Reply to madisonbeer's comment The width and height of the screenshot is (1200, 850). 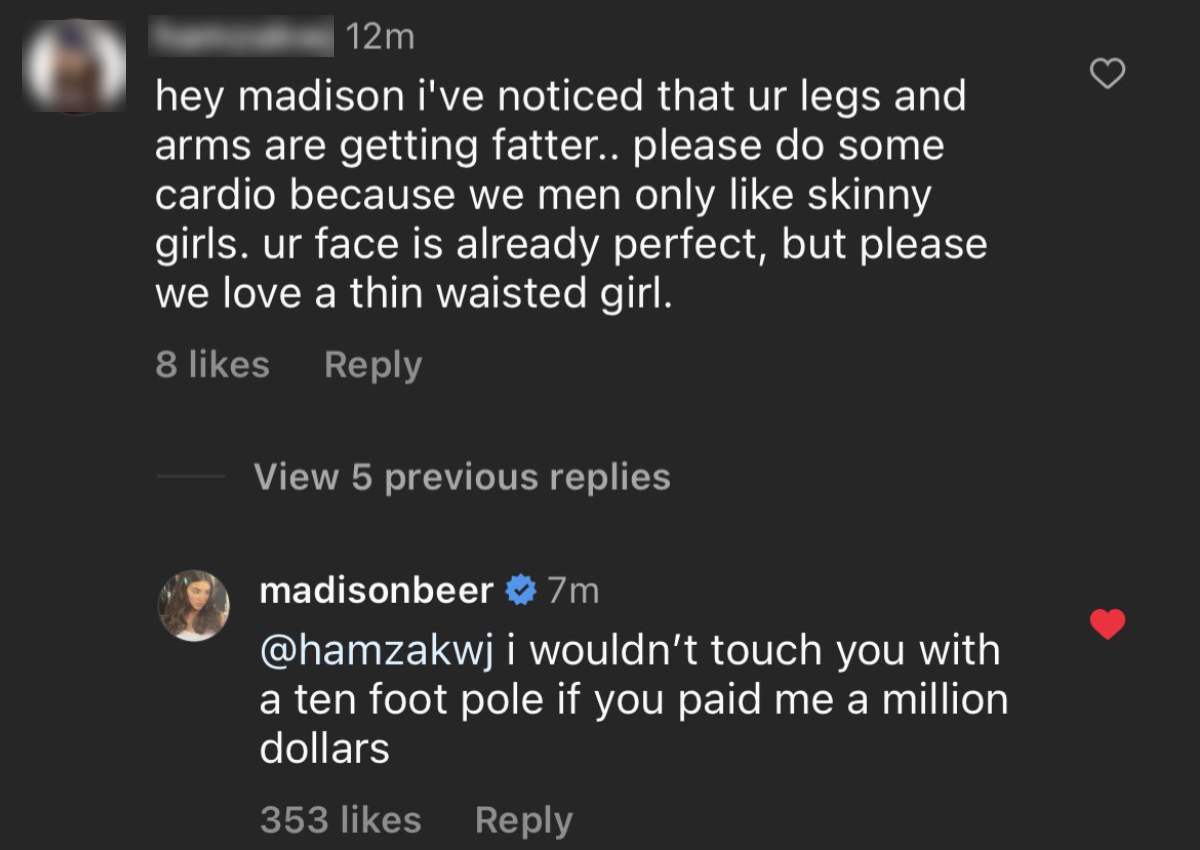(x=523, y=820)
